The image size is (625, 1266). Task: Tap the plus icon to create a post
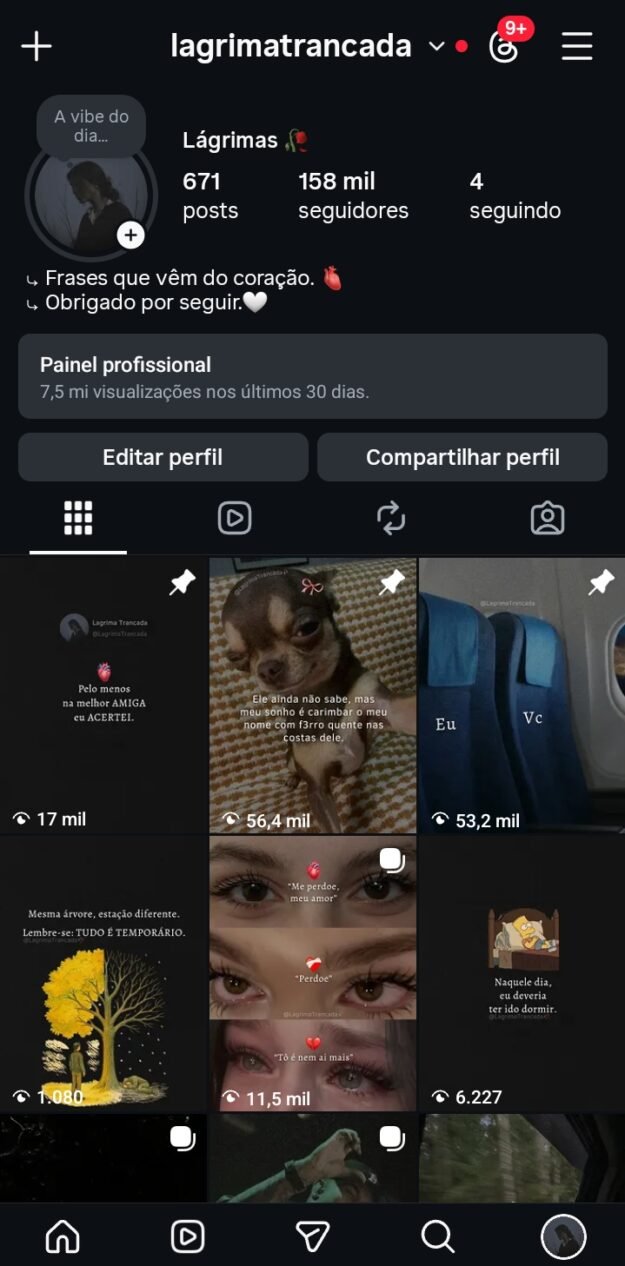36,46
